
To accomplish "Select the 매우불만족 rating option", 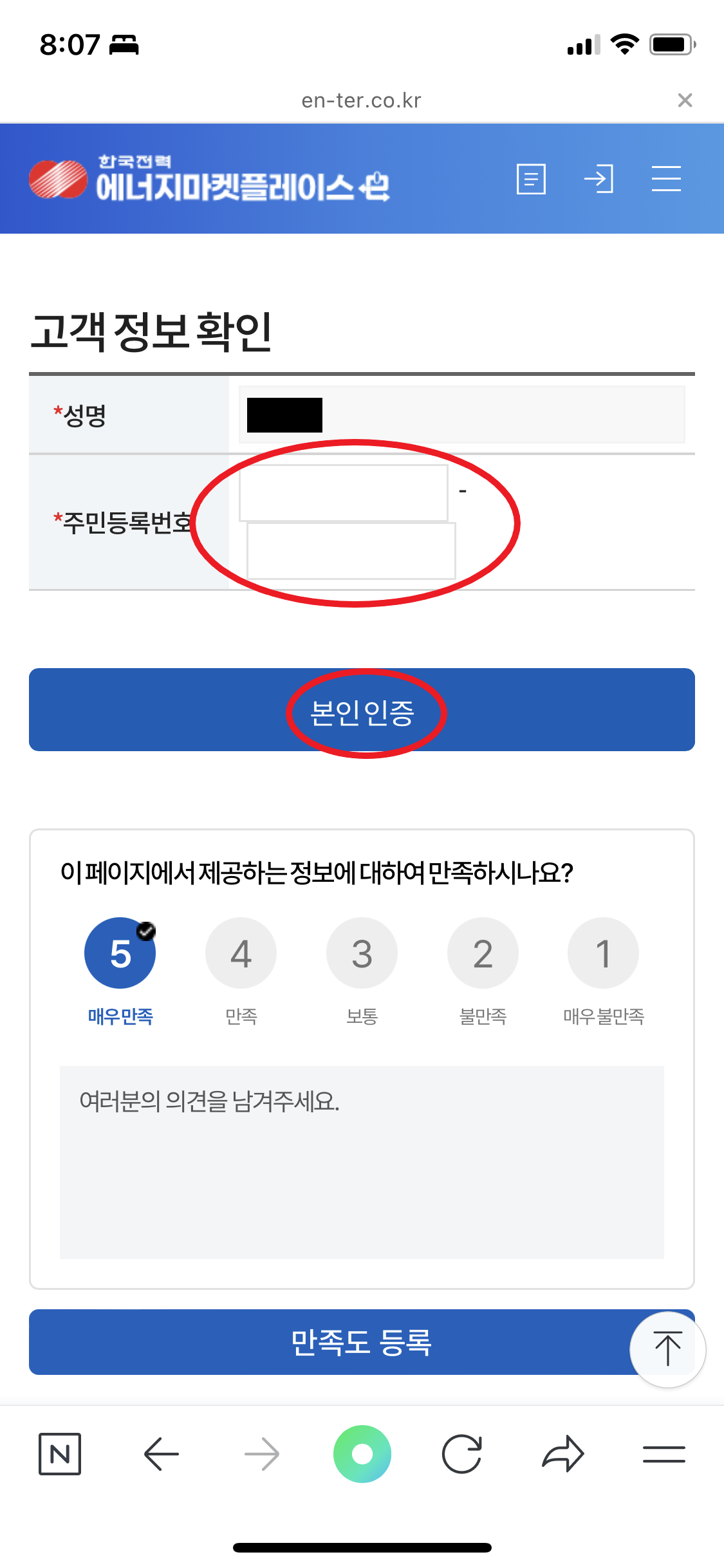I will pos(604,953).
